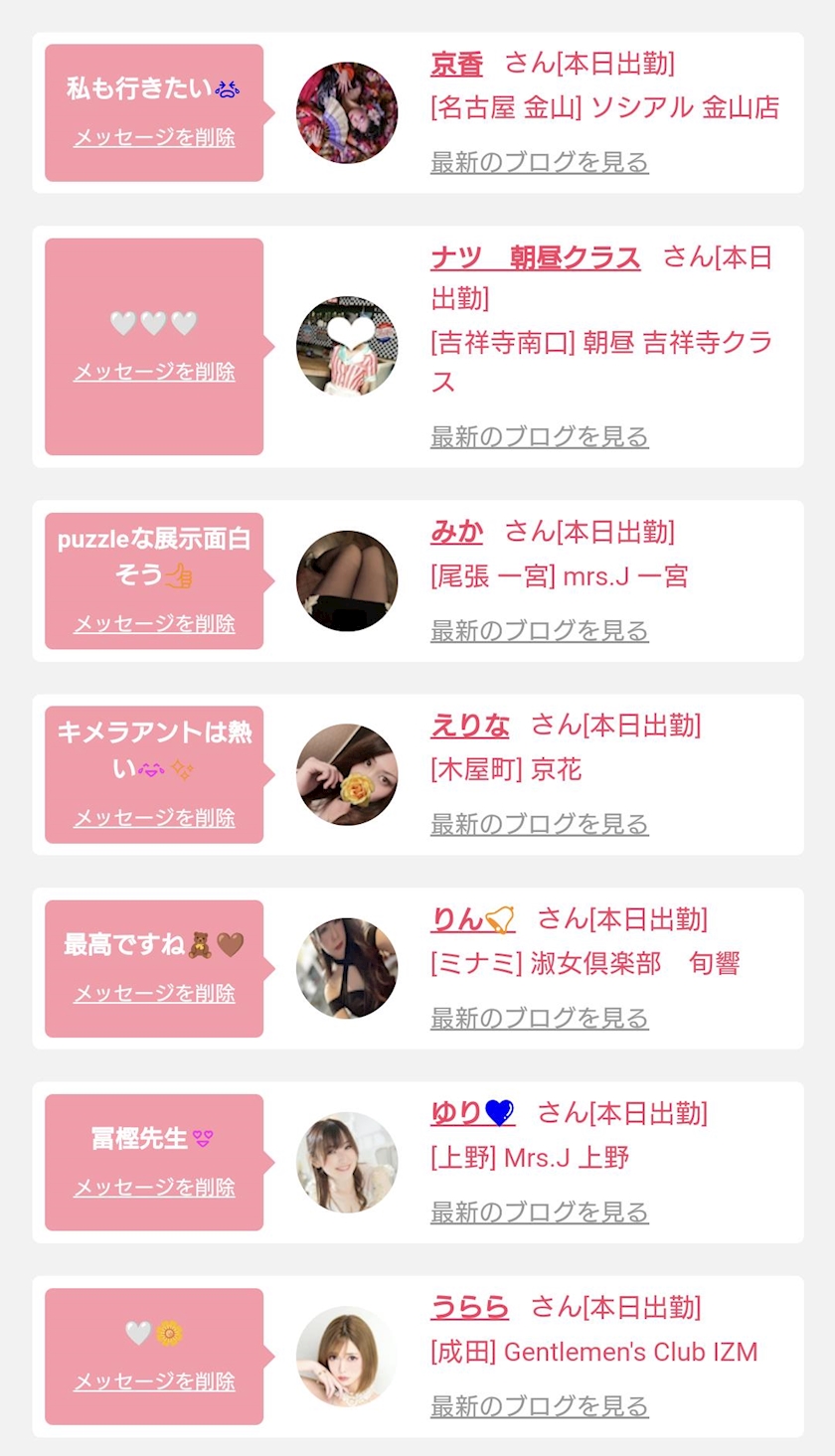View latest blog of ナツ 朝昼クラス

pyautogui.click(x=539, y=436)
